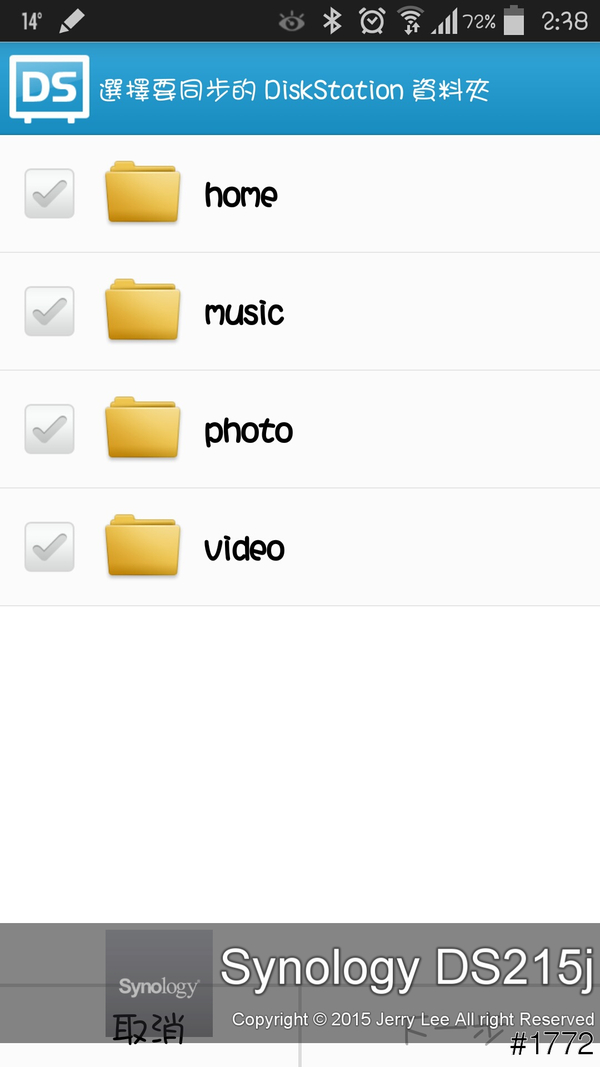Toggle the video folder checkbox
This screenshot has width=600, height=1067.
(49, 547)
